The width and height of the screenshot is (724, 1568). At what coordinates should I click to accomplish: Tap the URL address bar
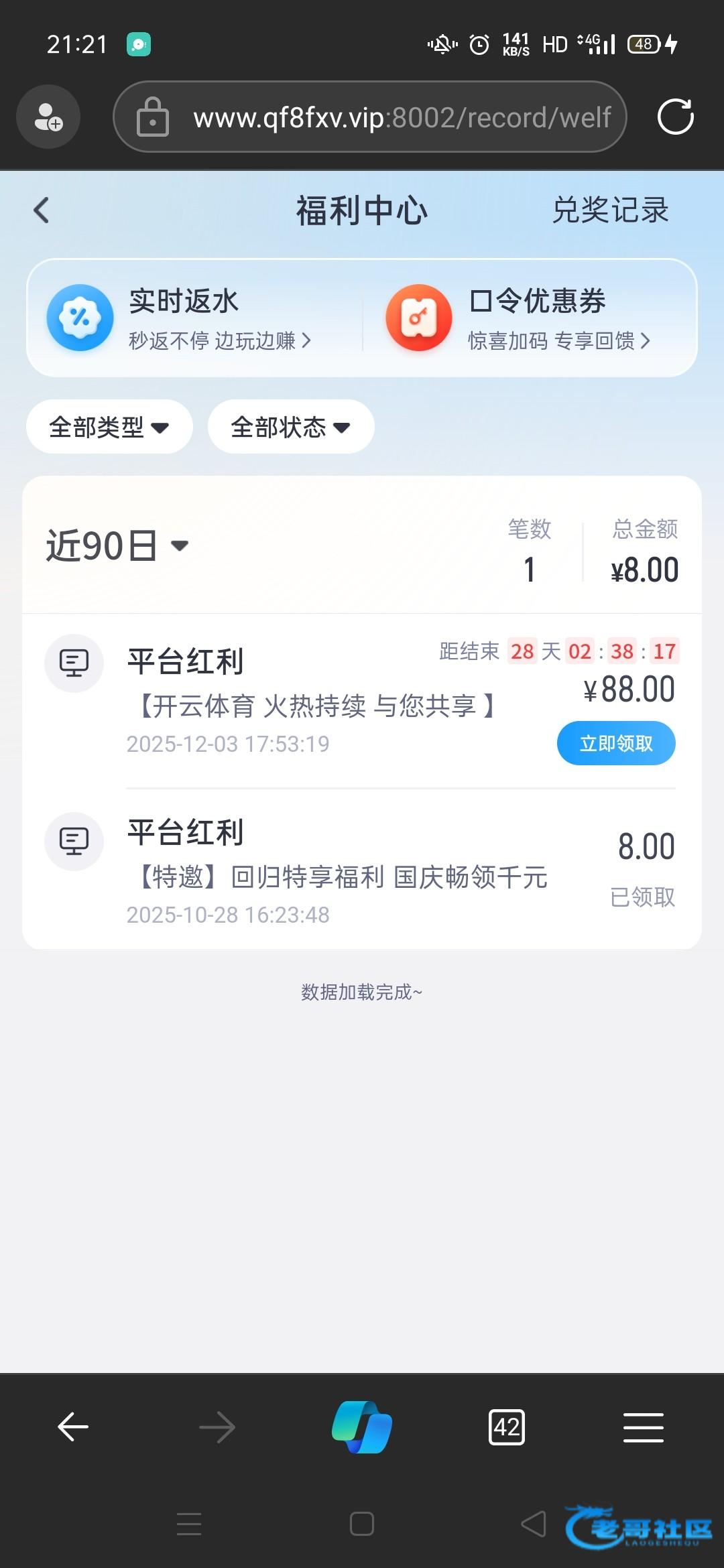pos(370,117)
